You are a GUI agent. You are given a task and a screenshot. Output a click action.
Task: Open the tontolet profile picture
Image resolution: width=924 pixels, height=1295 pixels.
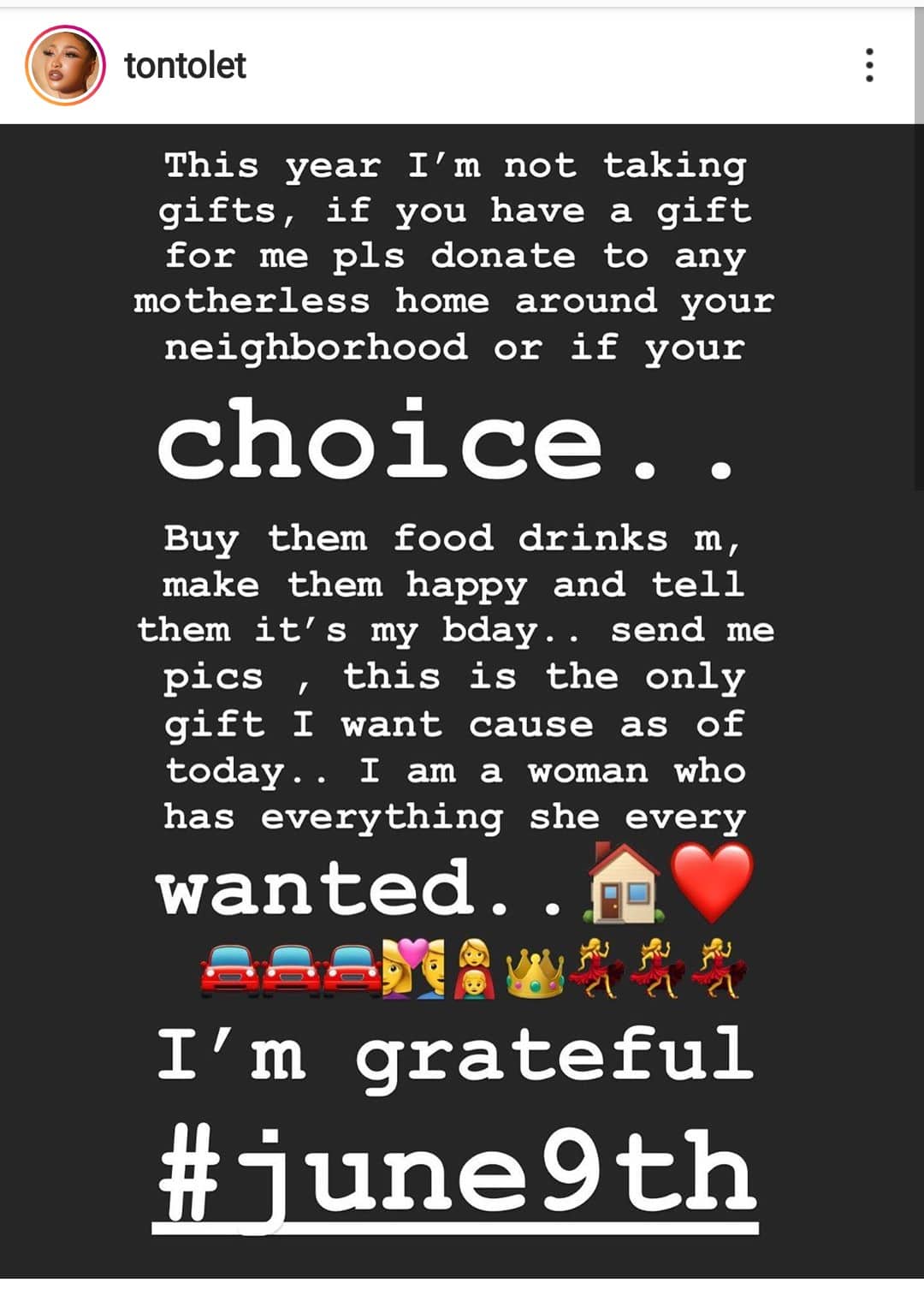pos(65,66)
